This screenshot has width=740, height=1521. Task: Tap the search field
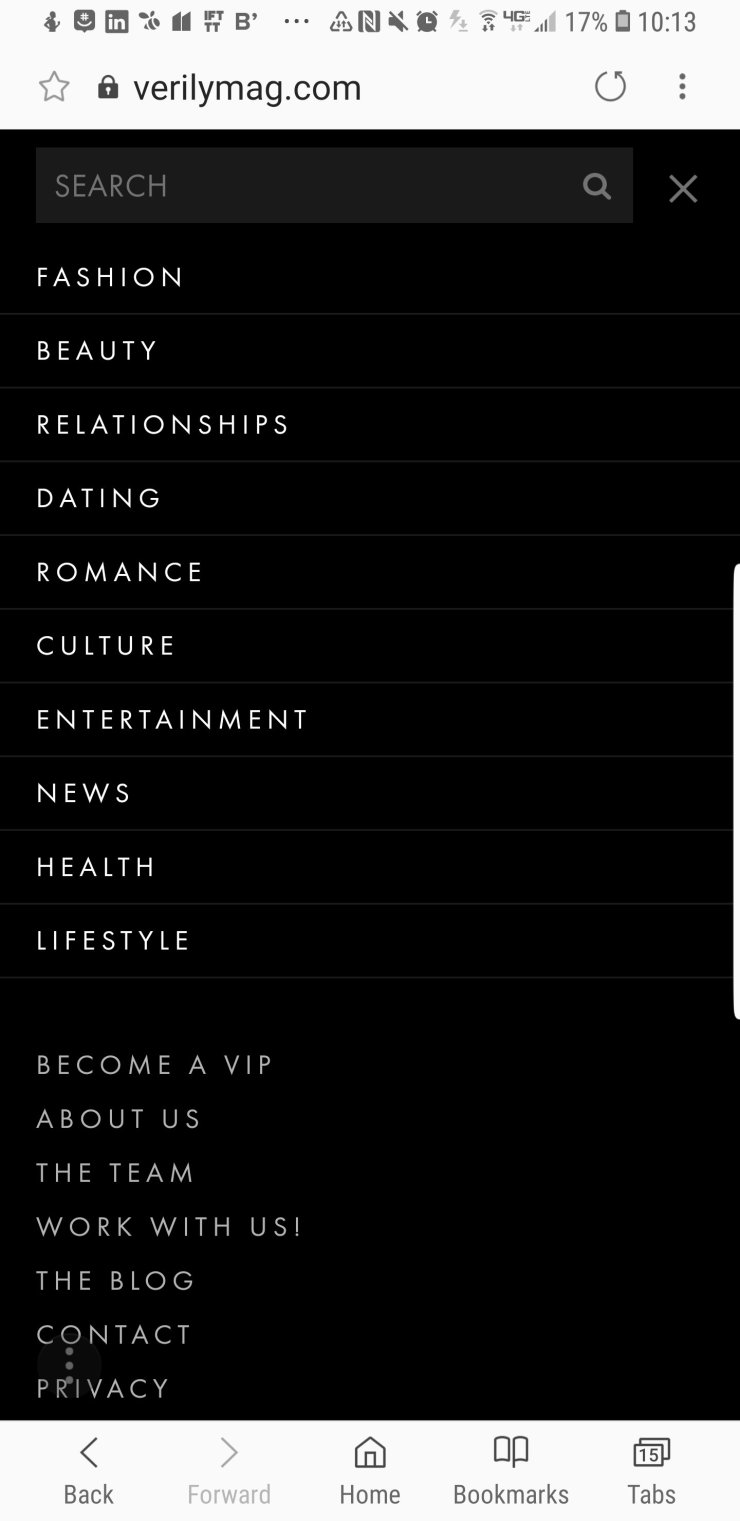(310, 186)
